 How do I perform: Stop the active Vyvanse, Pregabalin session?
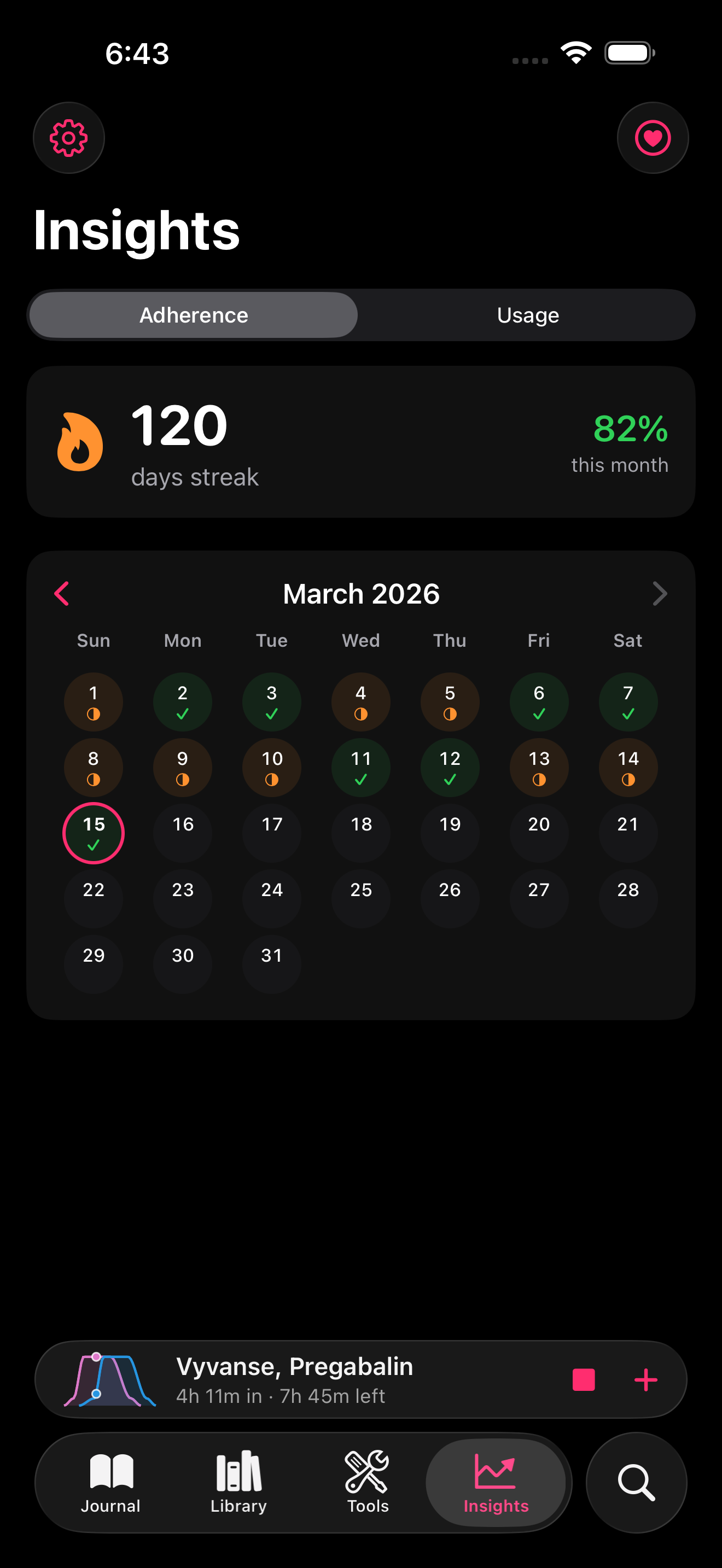coord(583,1379)
